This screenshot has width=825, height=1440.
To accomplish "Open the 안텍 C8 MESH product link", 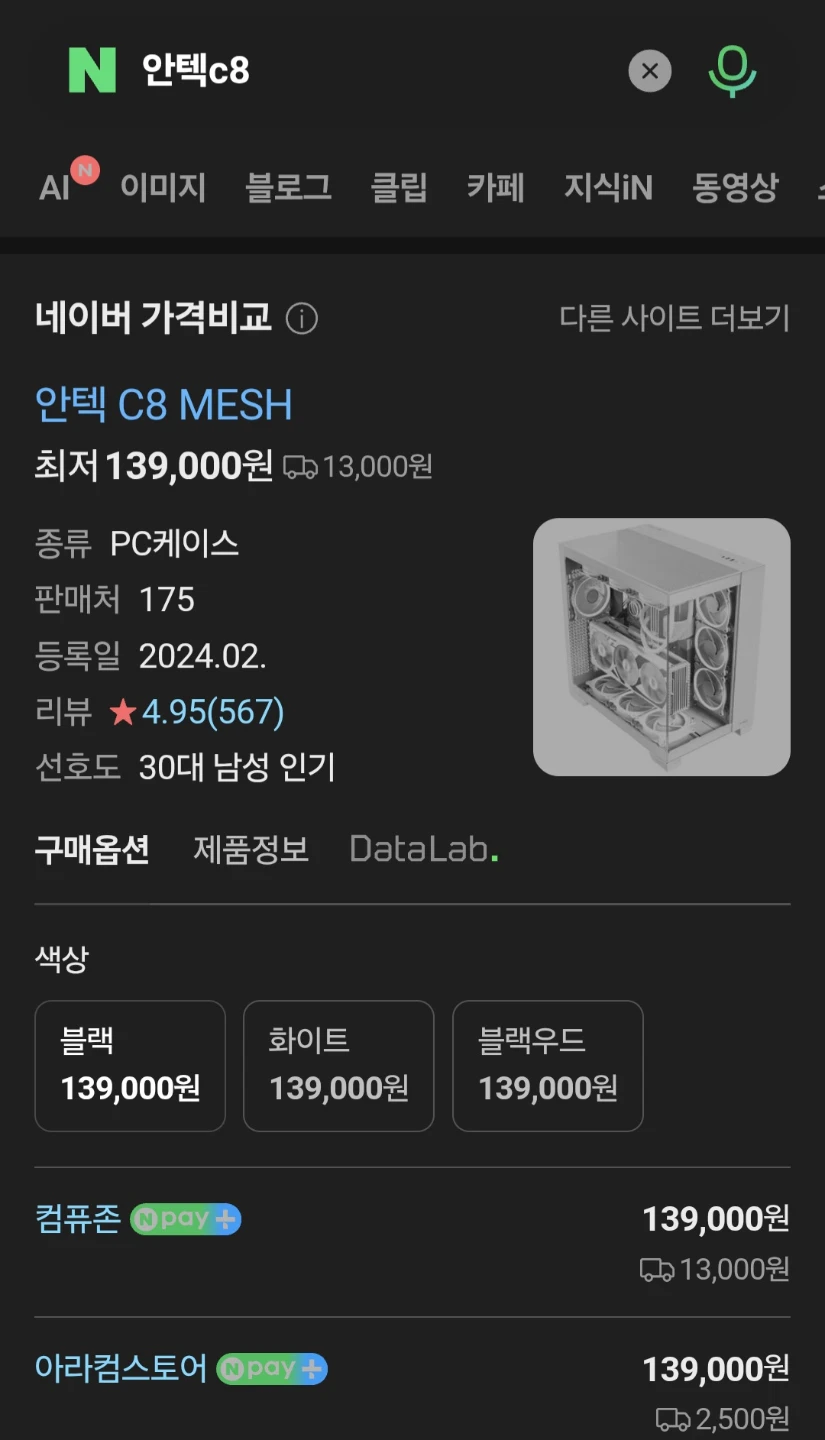I will [163, 405].
